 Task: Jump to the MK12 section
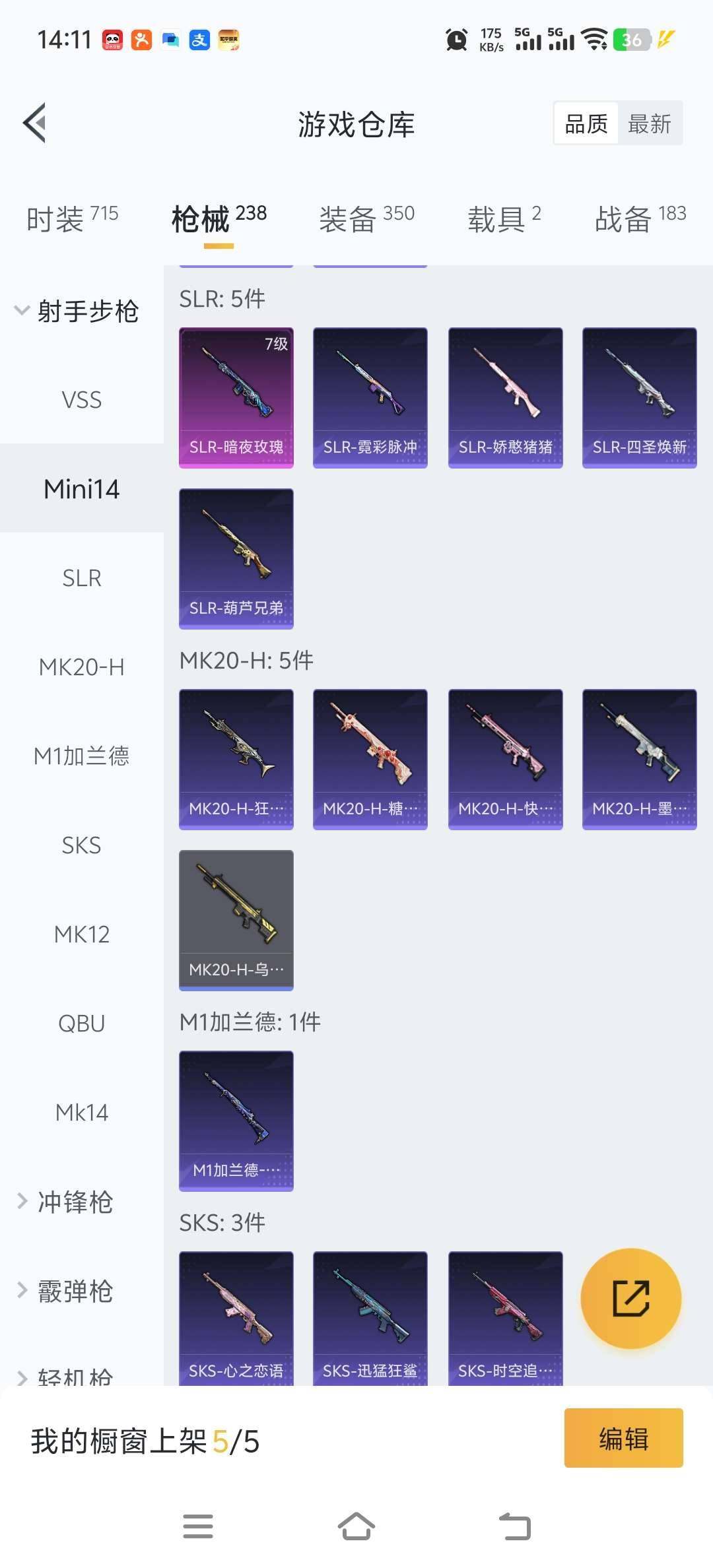coord(81,934)
